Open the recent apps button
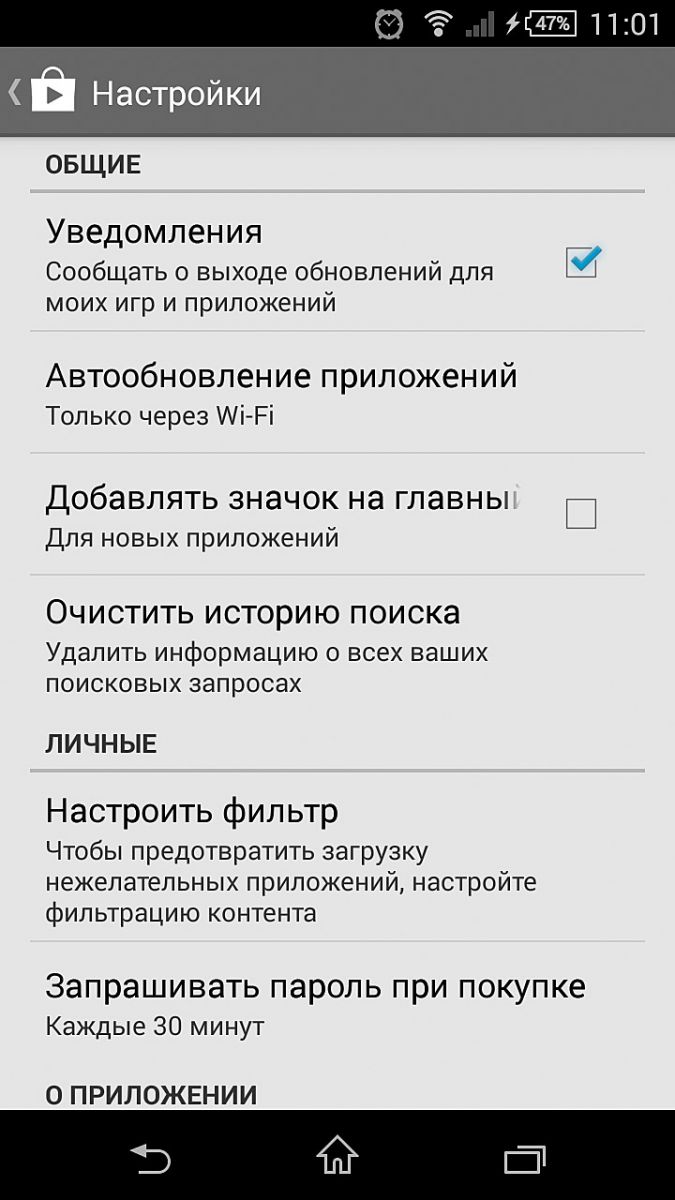675x1200 pixels. pyautogui.click(x=523, y=1158)
